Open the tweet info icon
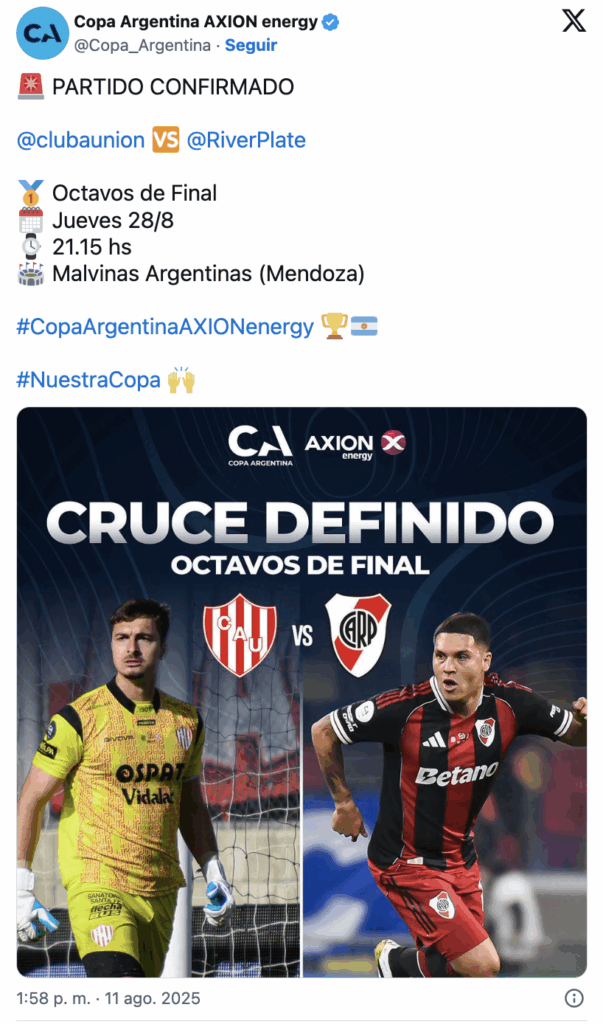This screenshot has width=603, height=1024. pyautogui.click(x=574, y=998)
